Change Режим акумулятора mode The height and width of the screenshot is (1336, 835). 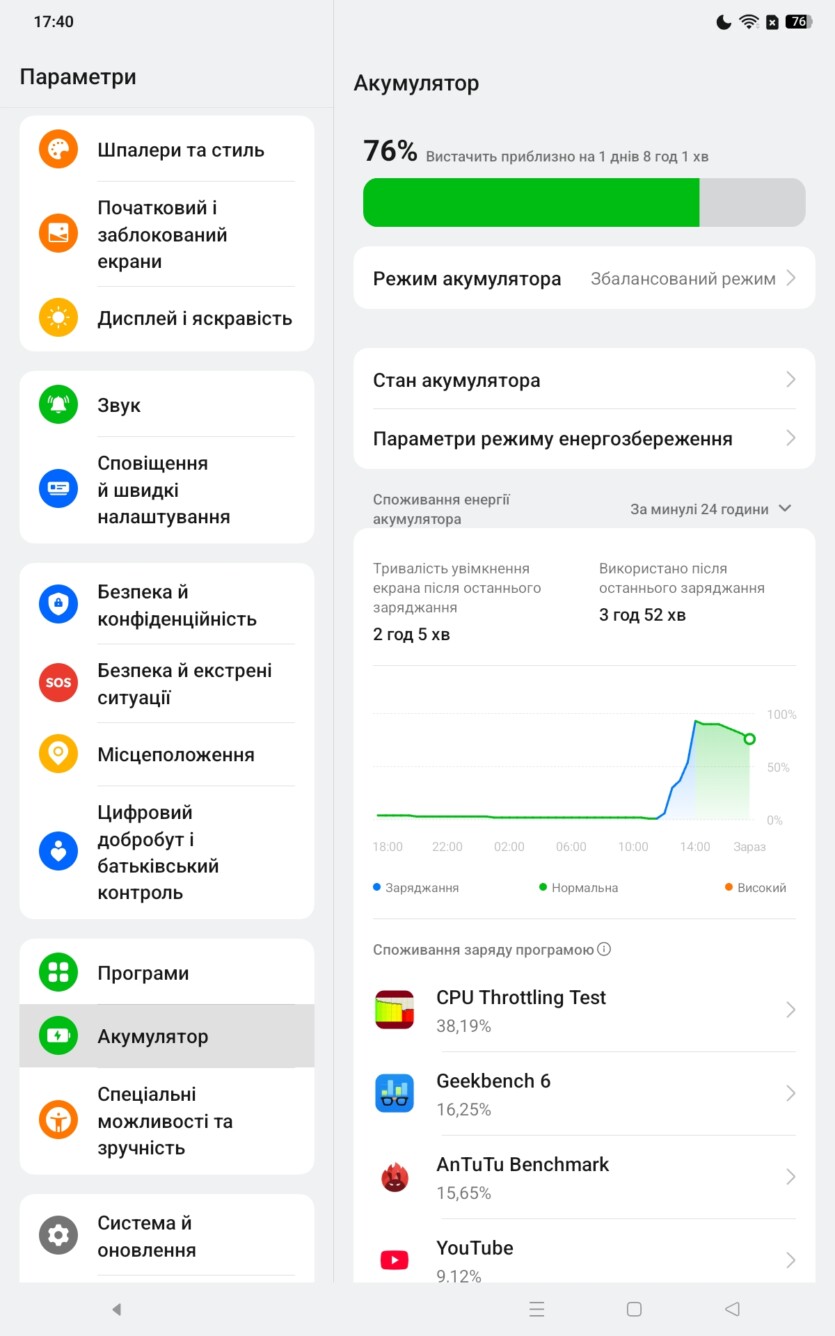[x=584, y=279]
